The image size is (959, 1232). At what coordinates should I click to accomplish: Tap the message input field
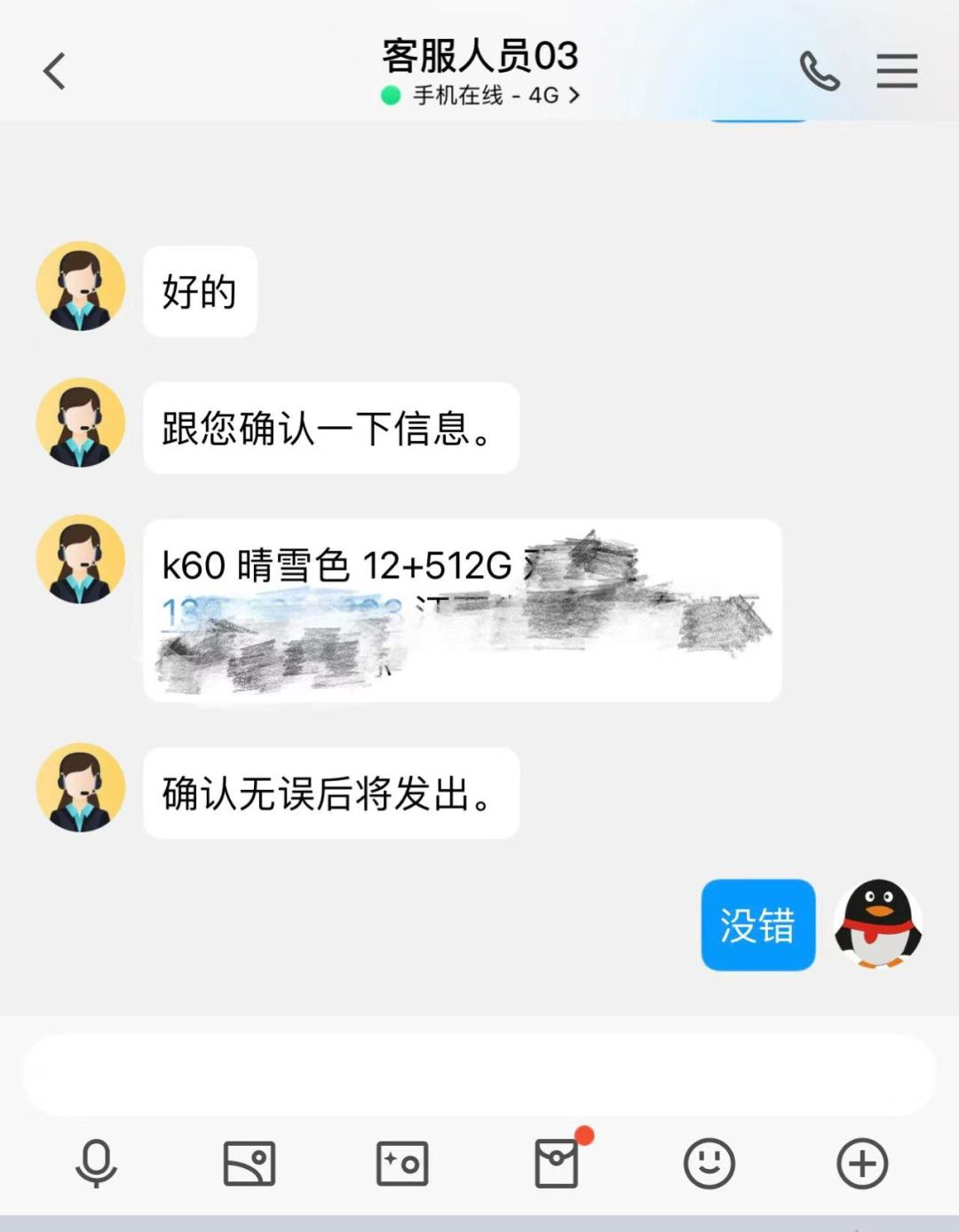point(479,1074)
